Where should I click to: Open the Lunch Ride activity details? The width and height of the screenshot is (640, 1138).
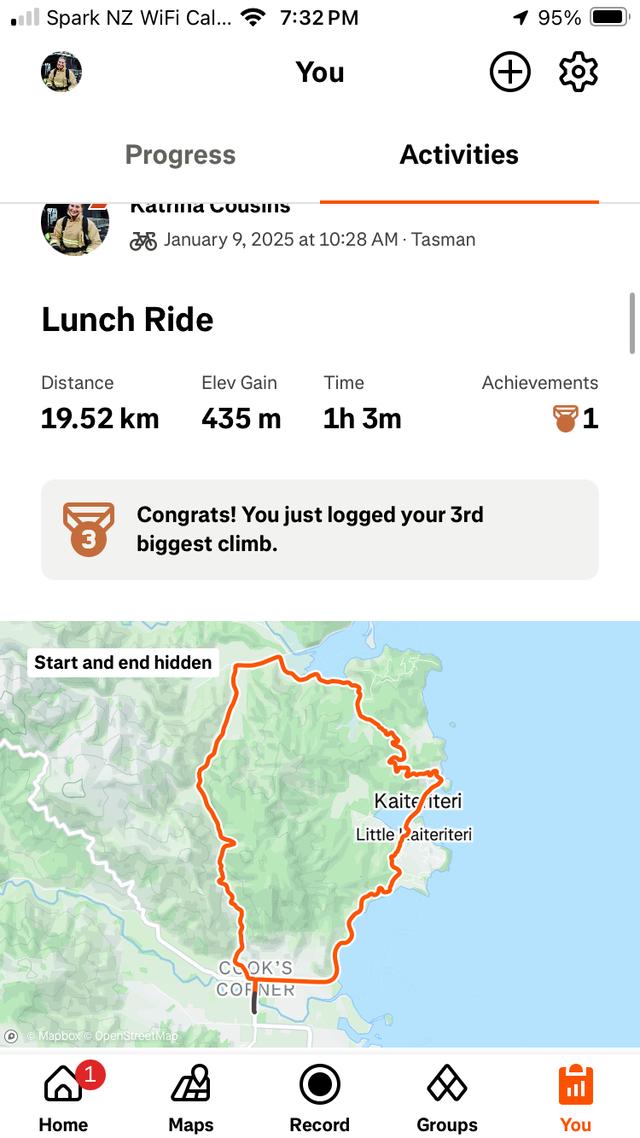coord(127,320)
